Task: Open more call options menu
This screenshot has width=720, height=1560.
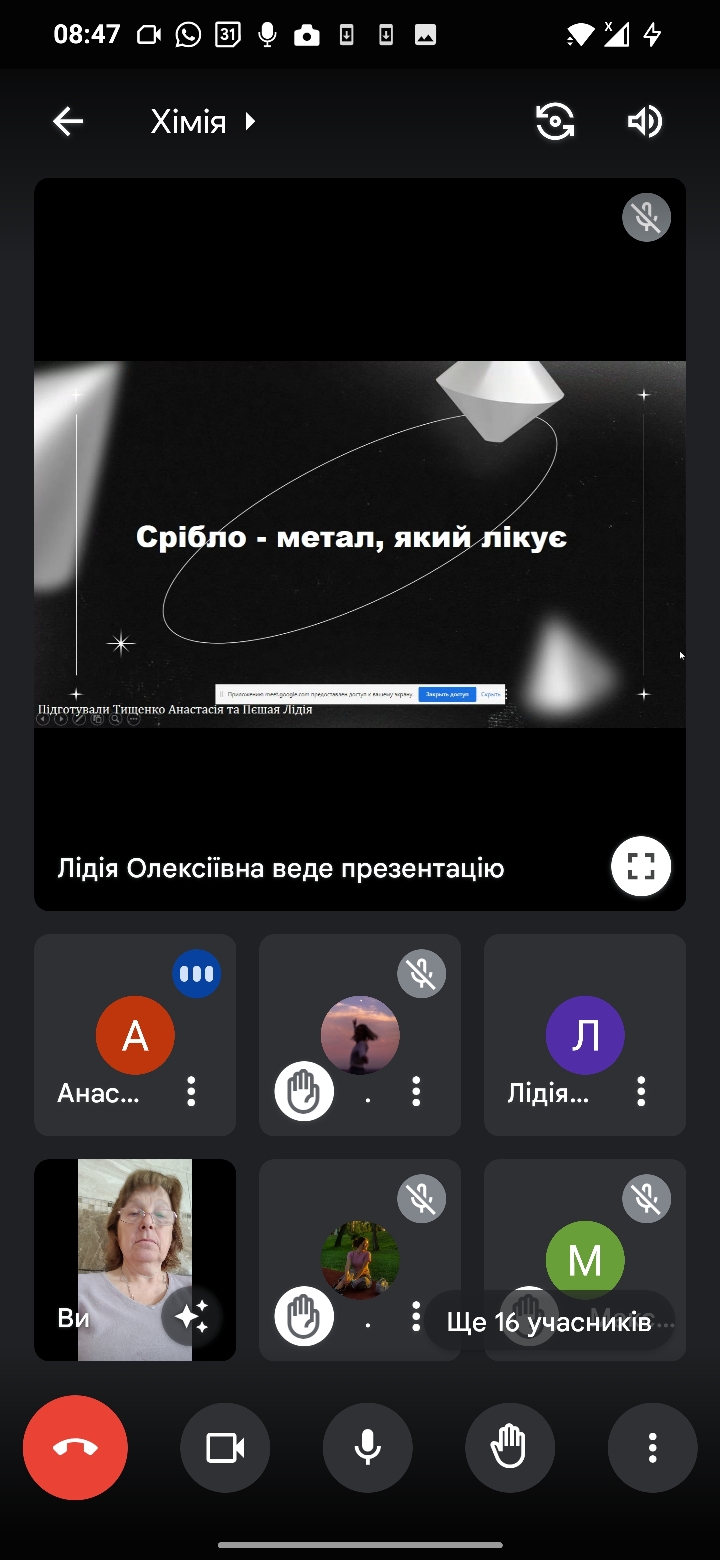Action: (652, 1448)
